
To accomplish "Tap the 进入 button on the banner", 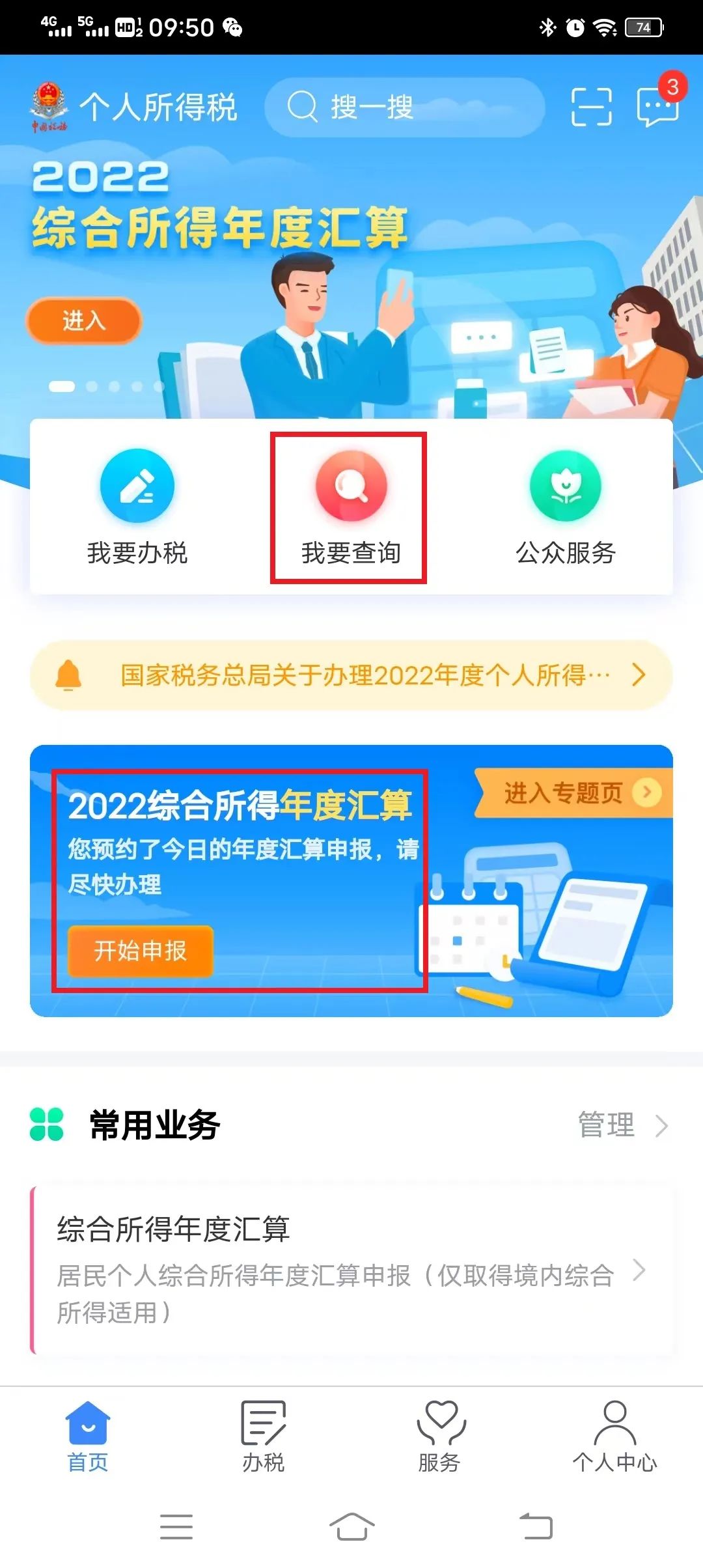I will click(x=83, y=320).
